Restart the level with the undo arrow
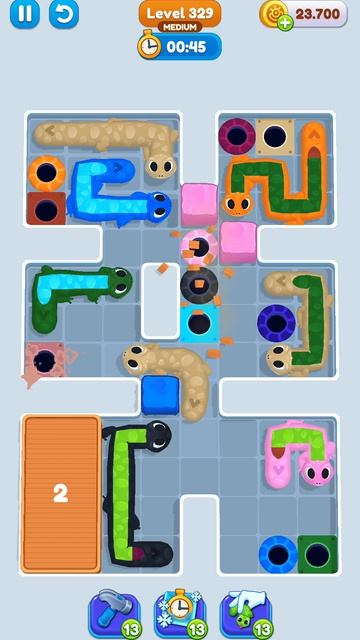Image resolution: width=360 pixels, height=640 pixels. 64,14
